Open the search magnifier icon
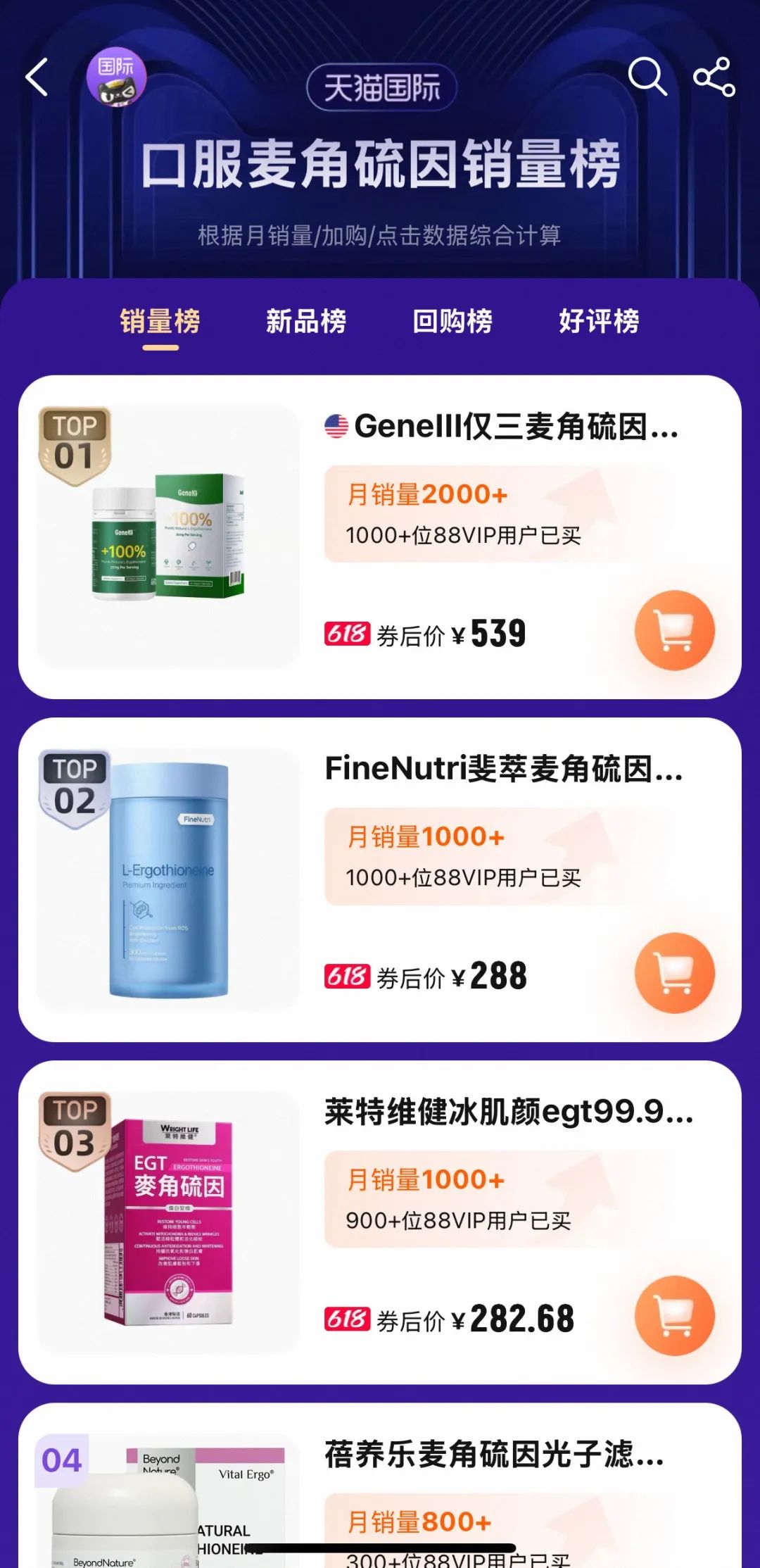This screenshot has width=760, height=1568. 647,76
